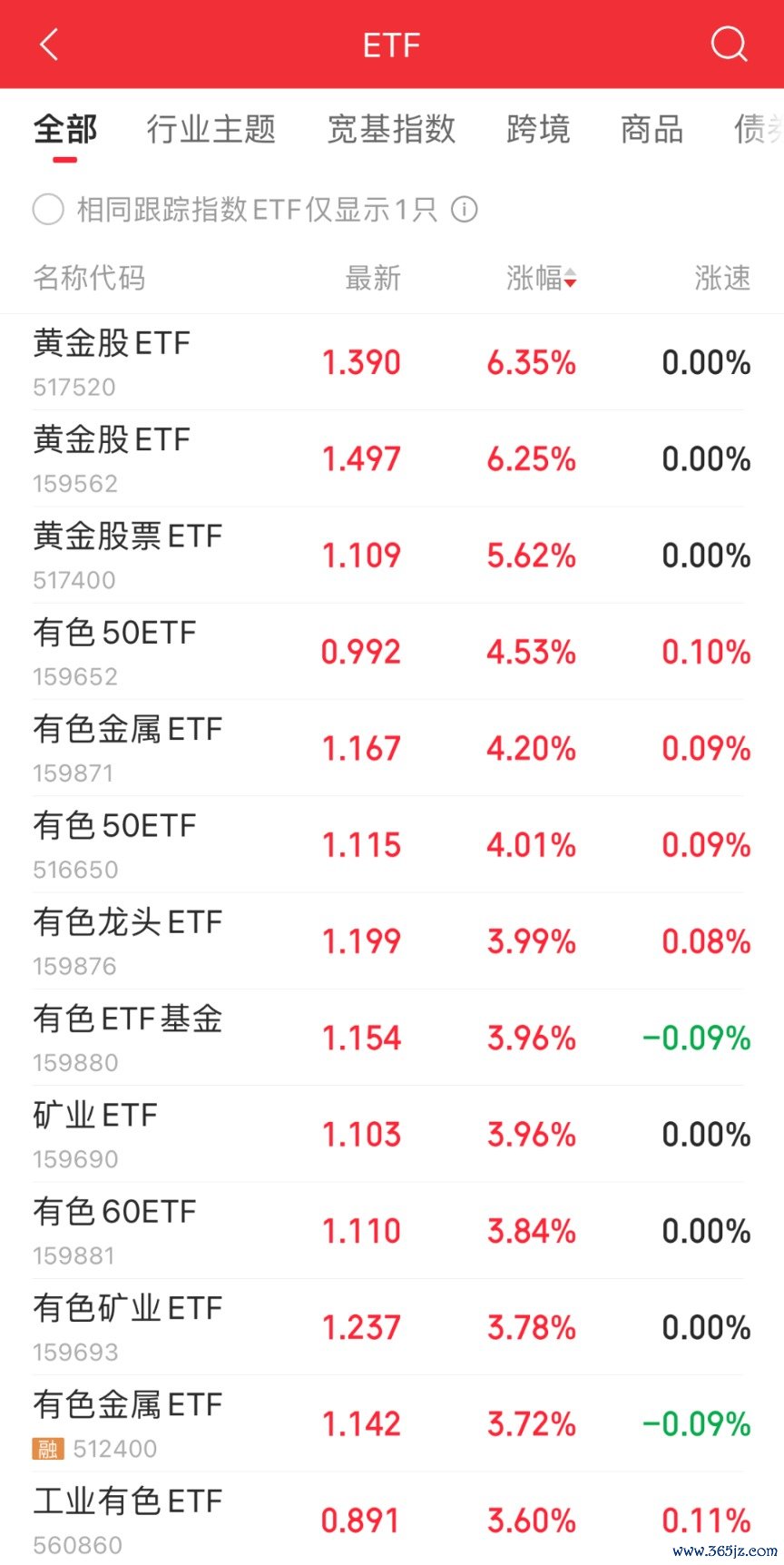Enable 相同跟踪指数ETF仅显示1只 option
The width and height of the screenshot is (784, 1565).
pos(48,210)
